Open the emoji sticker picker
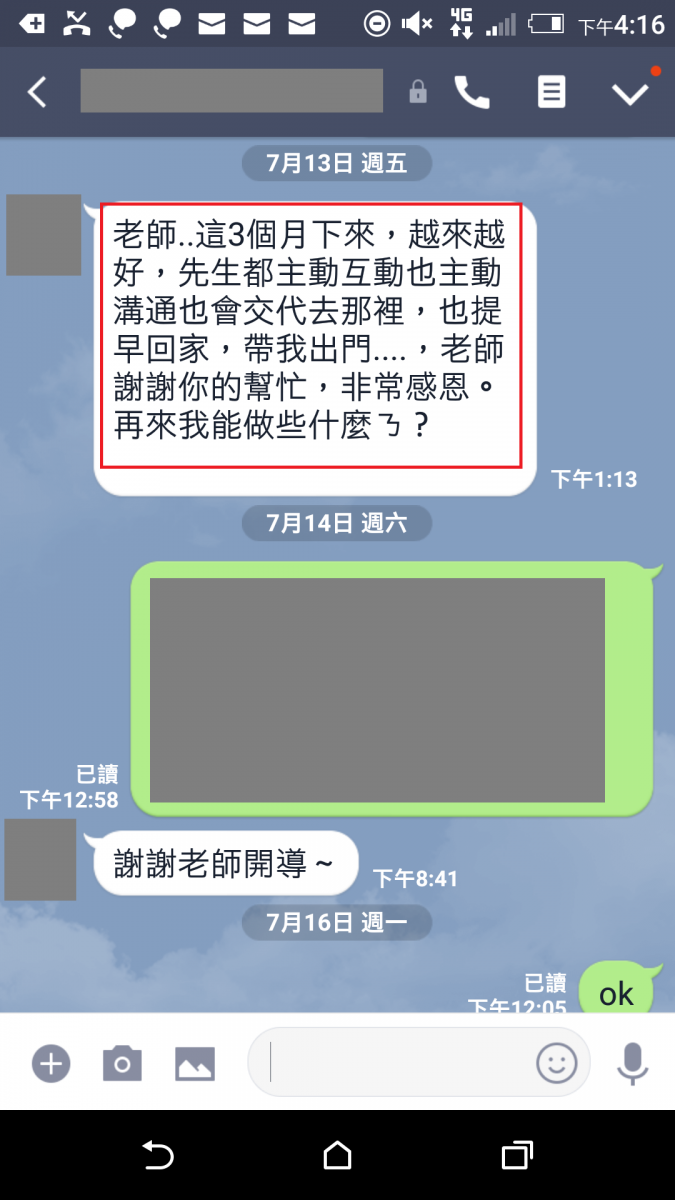The height and width of the screenshot is (1200, 675). pos(557,1063)
